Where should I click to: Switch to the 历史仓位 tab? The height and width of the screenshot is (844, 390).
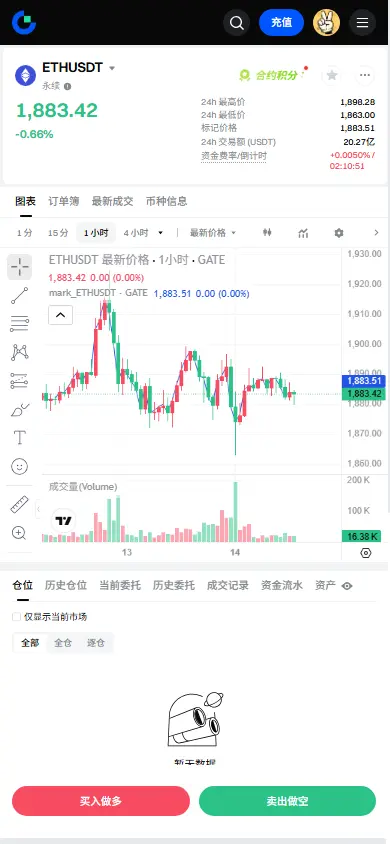[x=66, y=585]
